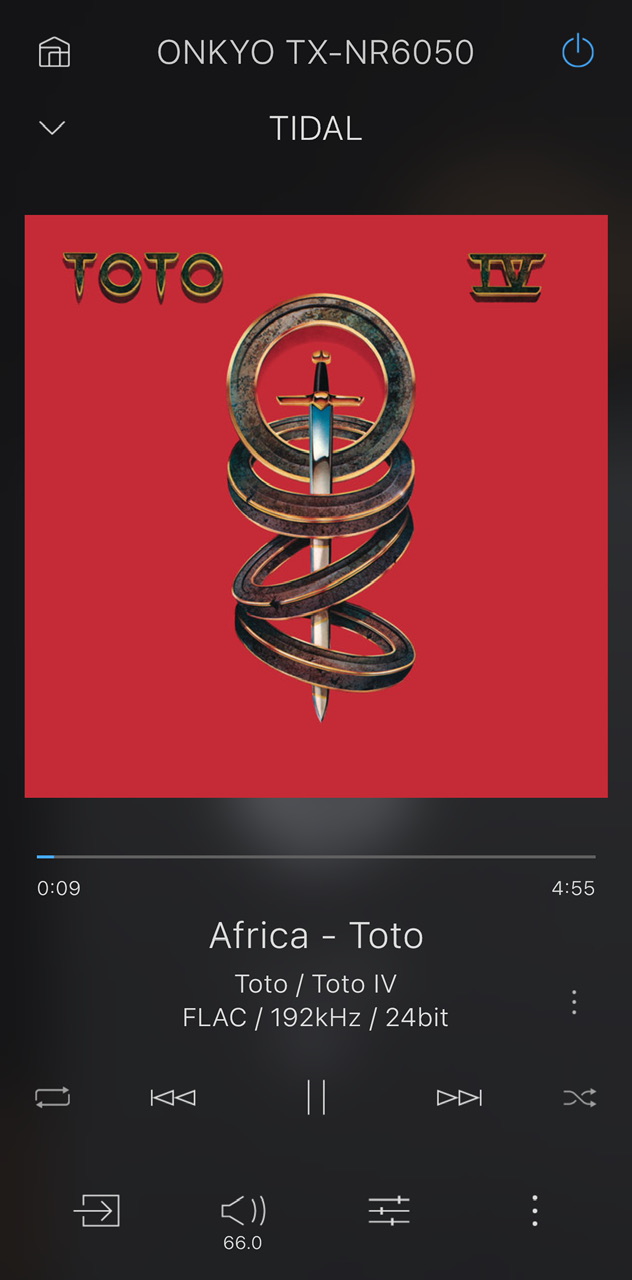Open track options next to Toto IV

[574, 1002]
